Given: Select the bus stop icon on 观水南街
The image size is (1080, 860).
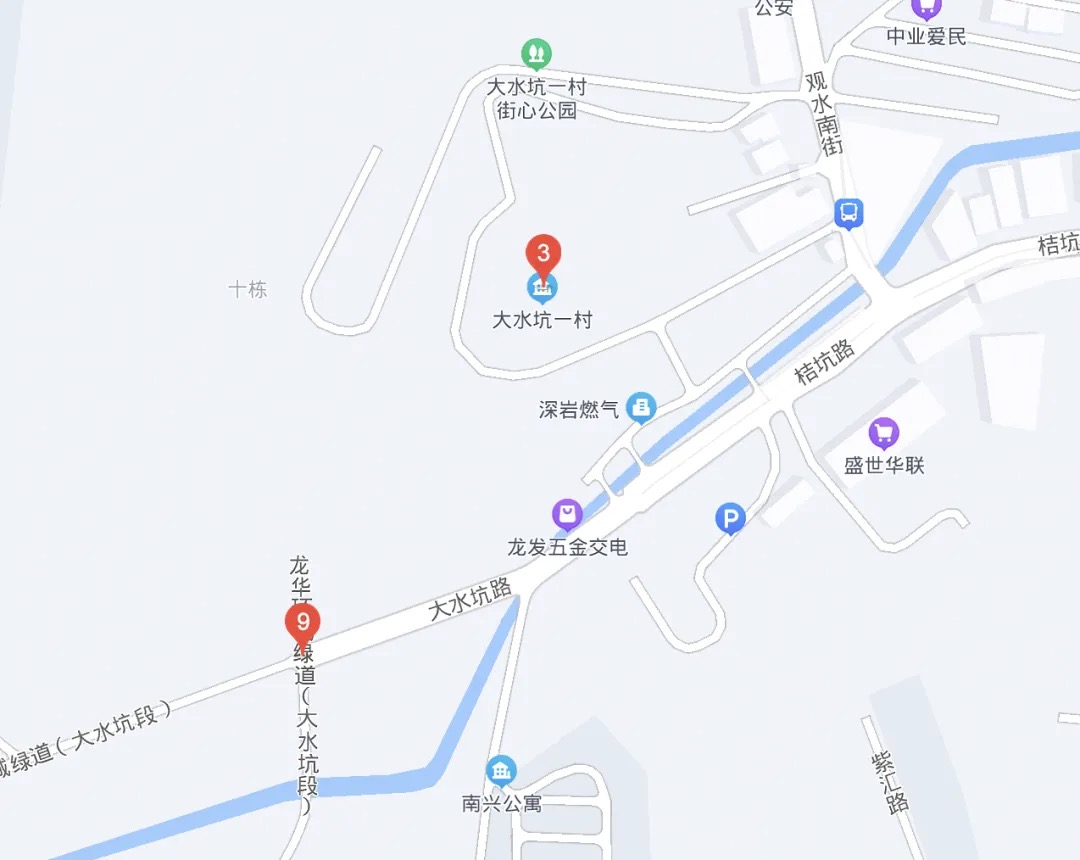Looking at the screenshot, I should pos(848,212).
